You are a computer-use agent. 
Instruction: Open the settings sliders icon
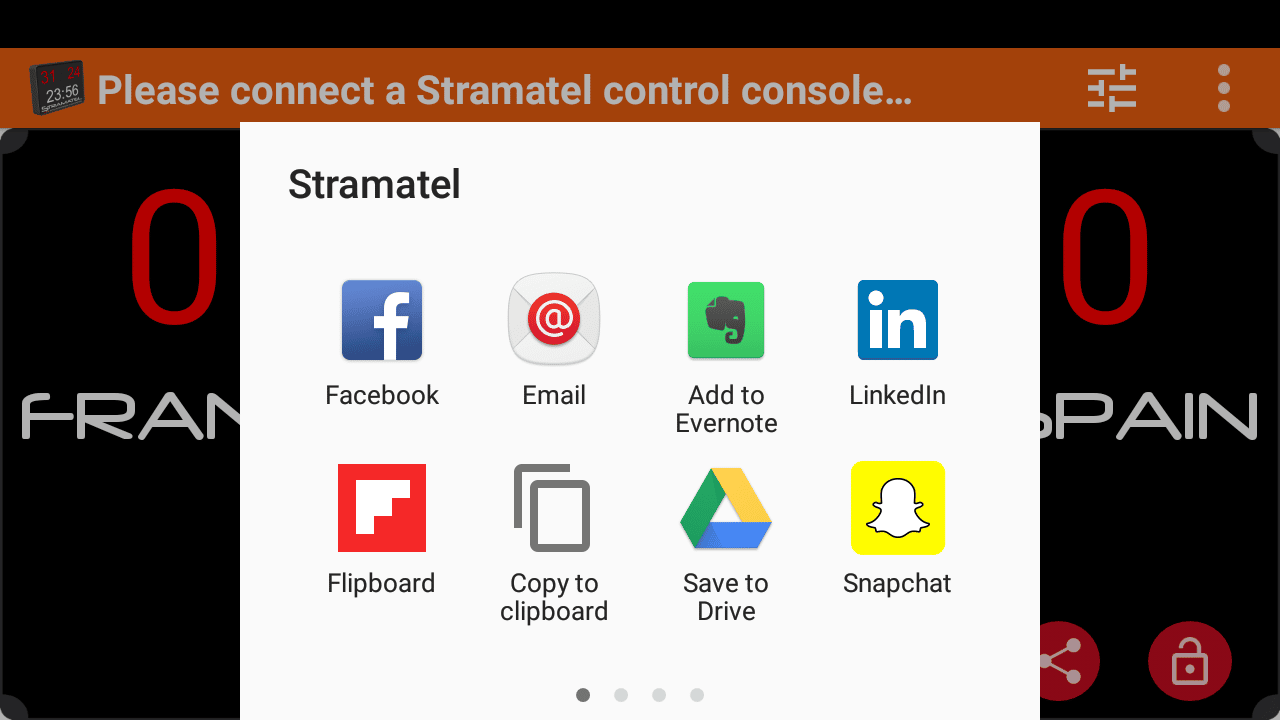(x=1112, y=88)
